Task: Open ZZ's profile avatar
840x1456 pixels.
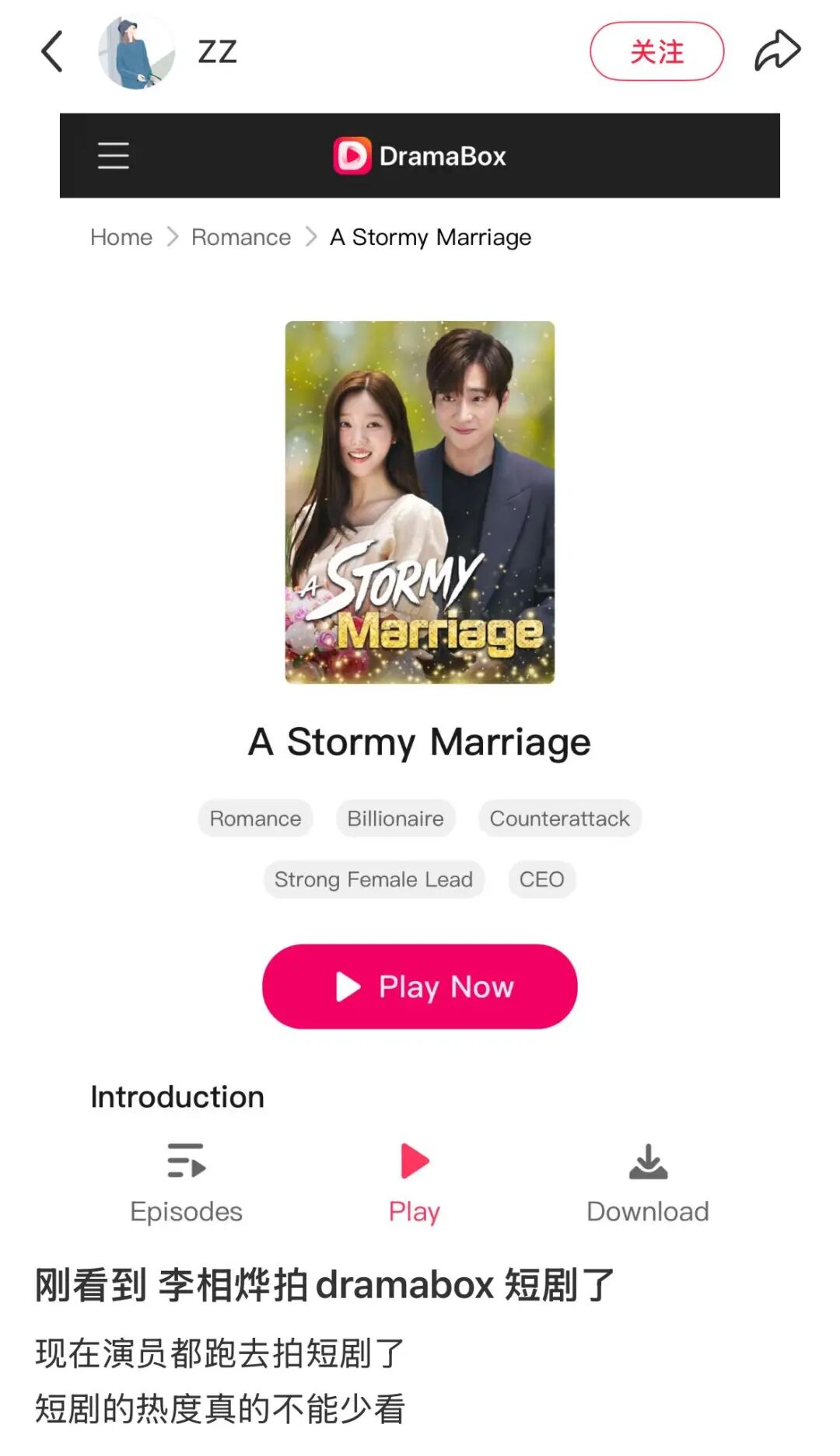Action: point(136,52)
